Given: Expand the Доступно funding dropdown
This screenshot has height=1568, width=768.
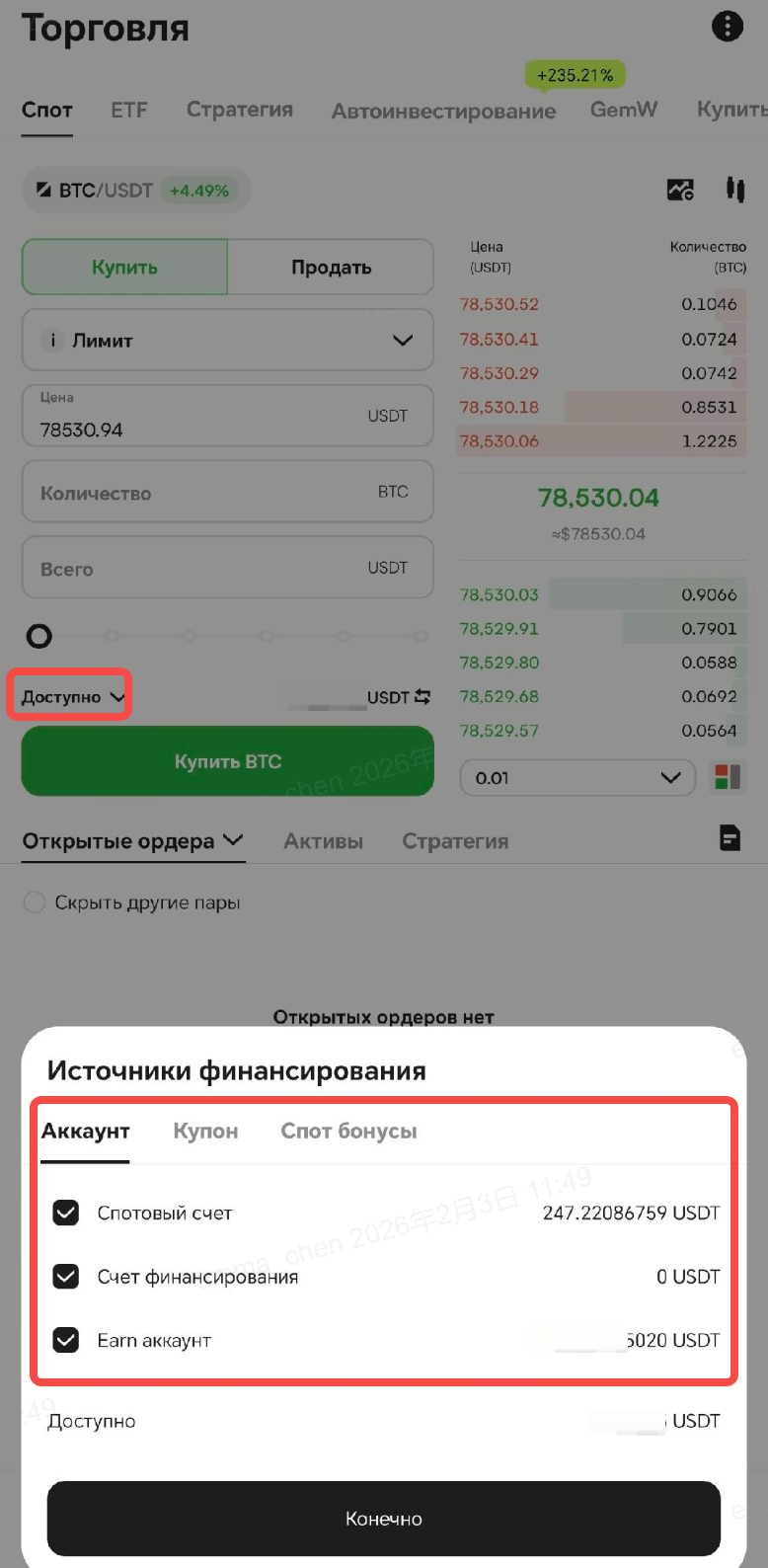Looking at the screenshot, I should pos(71,696).
